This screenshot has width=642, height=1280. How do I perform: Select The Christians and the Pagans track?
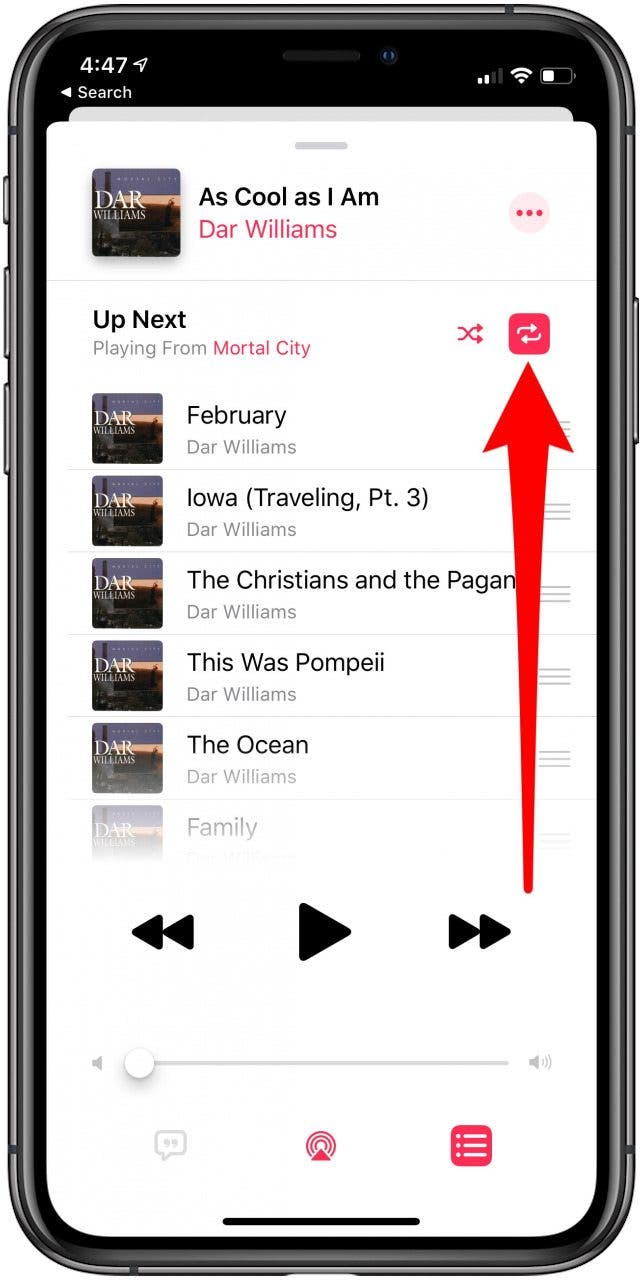(332, 593)
